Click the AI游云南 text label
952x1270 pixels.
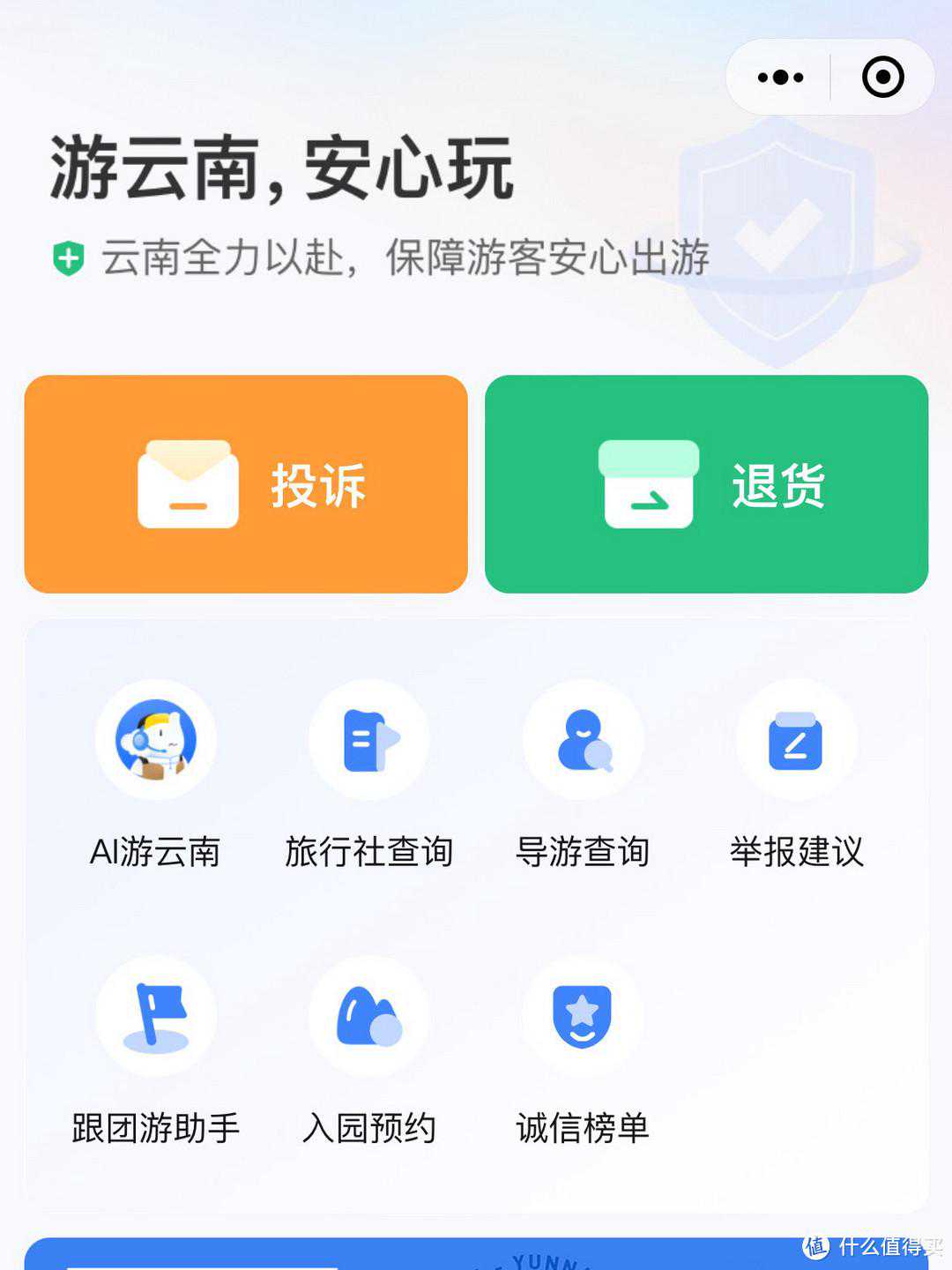tap(157, 850)
